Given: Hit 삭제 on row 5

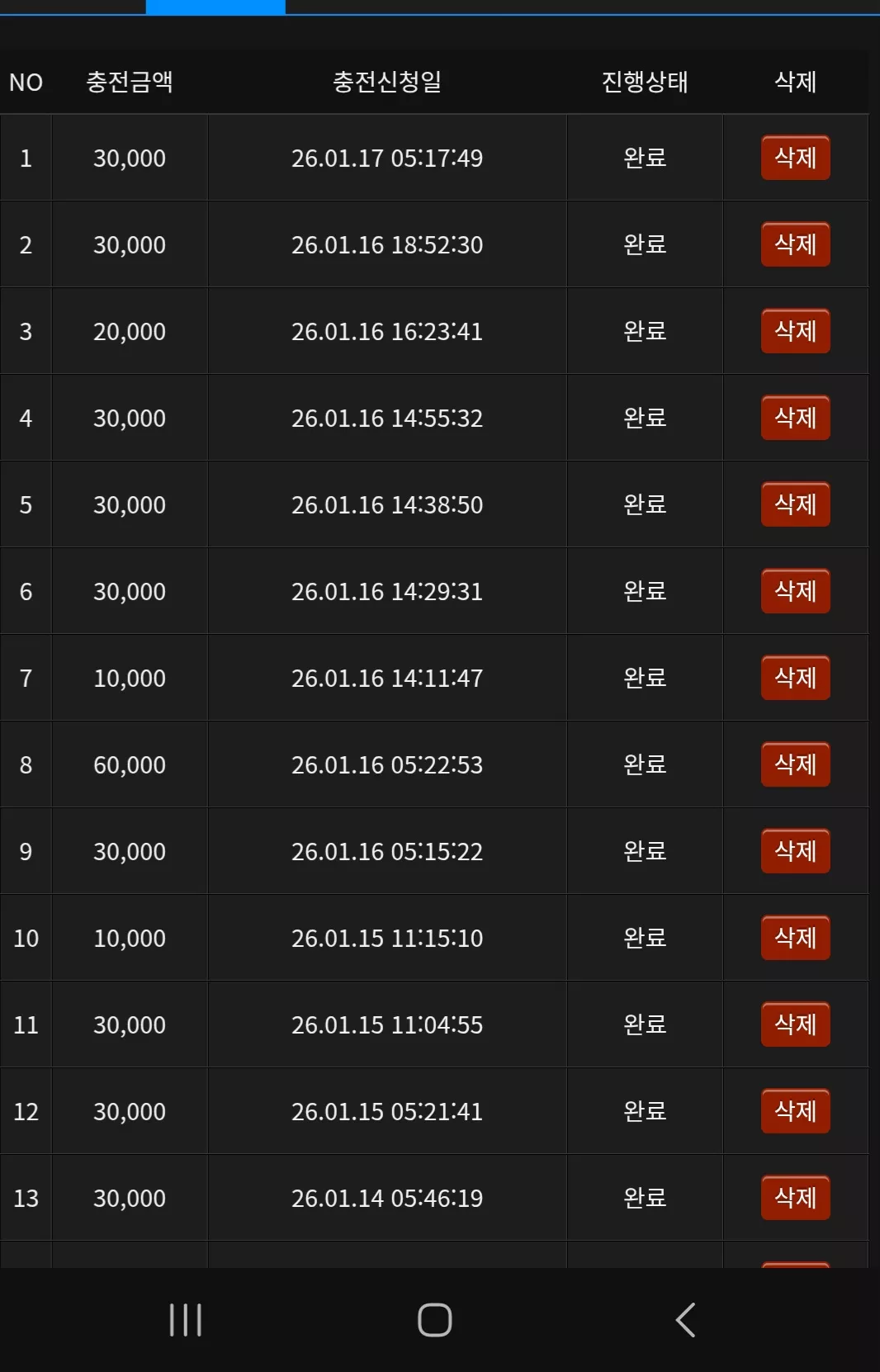Looking at the screenshot, I should tap(795, 504).
